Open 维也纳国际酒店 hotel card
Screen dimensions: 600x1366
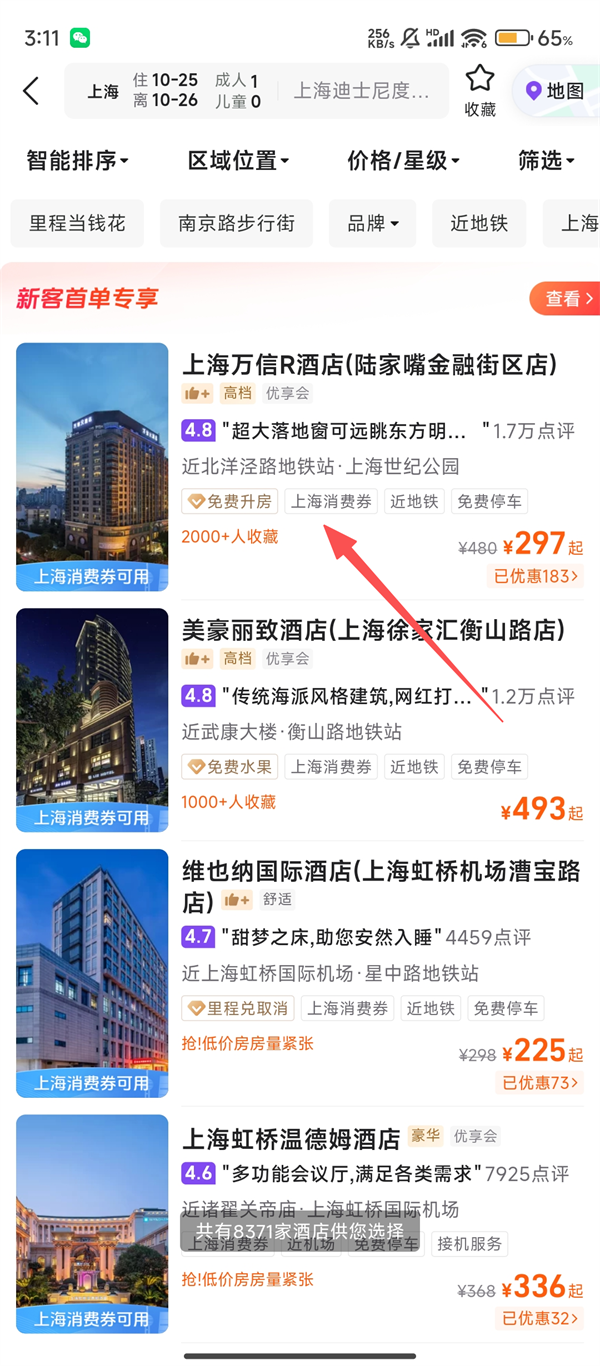tap(380, 871)
